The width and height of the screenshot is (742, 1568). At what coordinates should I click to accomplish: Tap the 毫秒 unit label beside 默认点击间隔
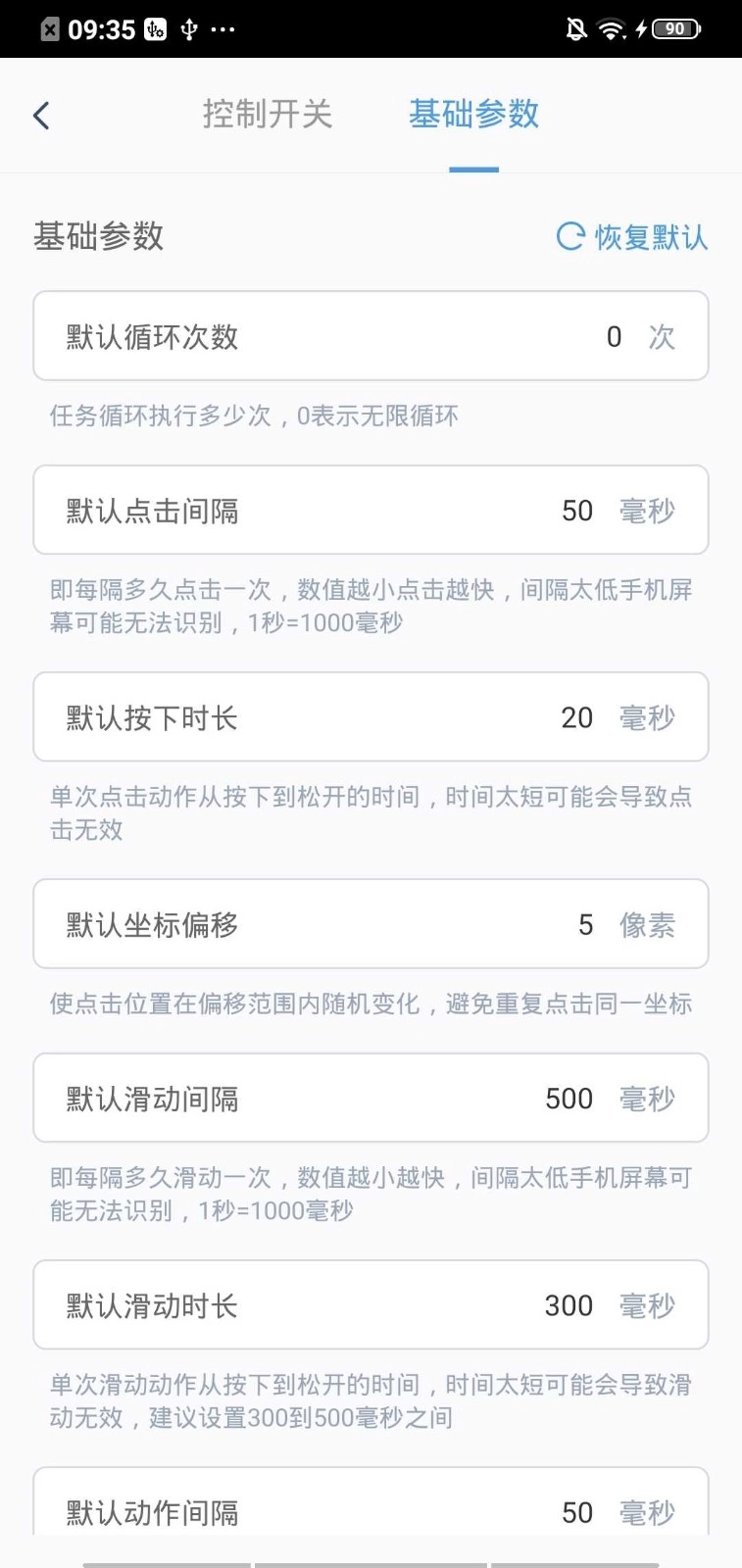tap(648, 511)
